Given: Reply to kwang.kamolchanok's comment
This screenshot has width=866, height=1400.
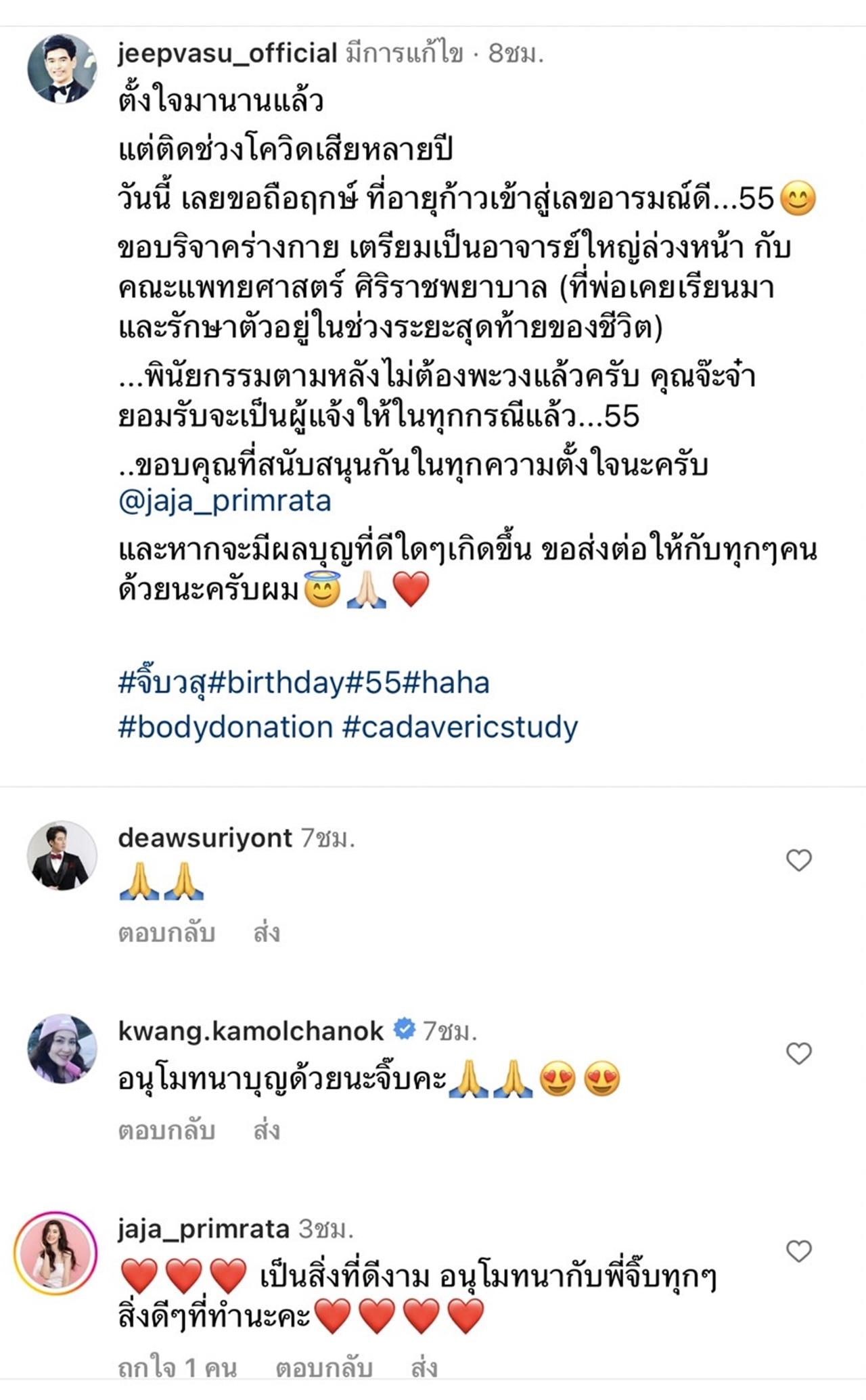Looking at the screenshot, I should 166,1130.
